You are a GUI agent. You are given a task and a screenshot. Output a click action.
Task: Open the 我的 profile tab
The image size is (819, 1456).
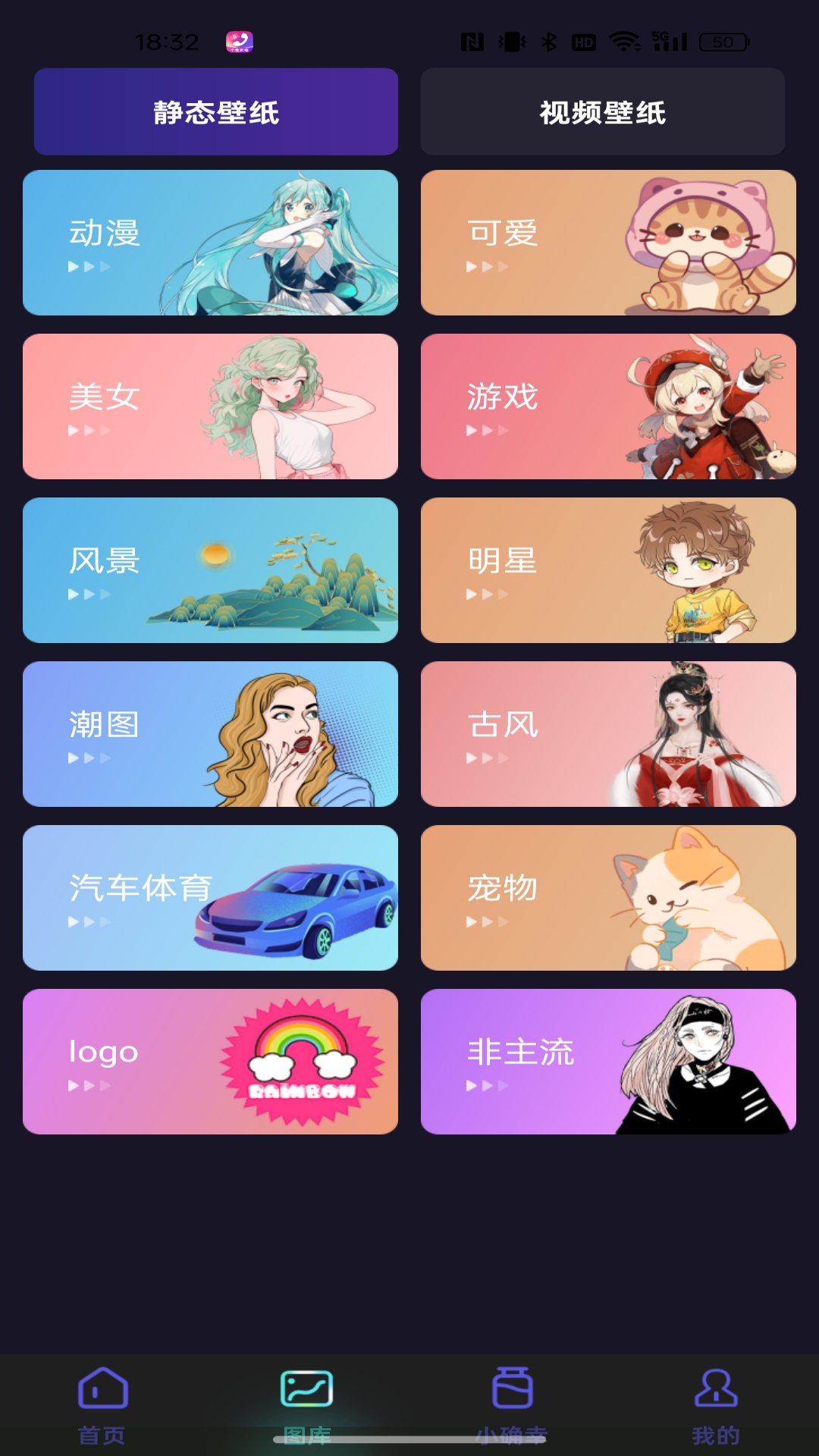click(x=716, y=1404)
